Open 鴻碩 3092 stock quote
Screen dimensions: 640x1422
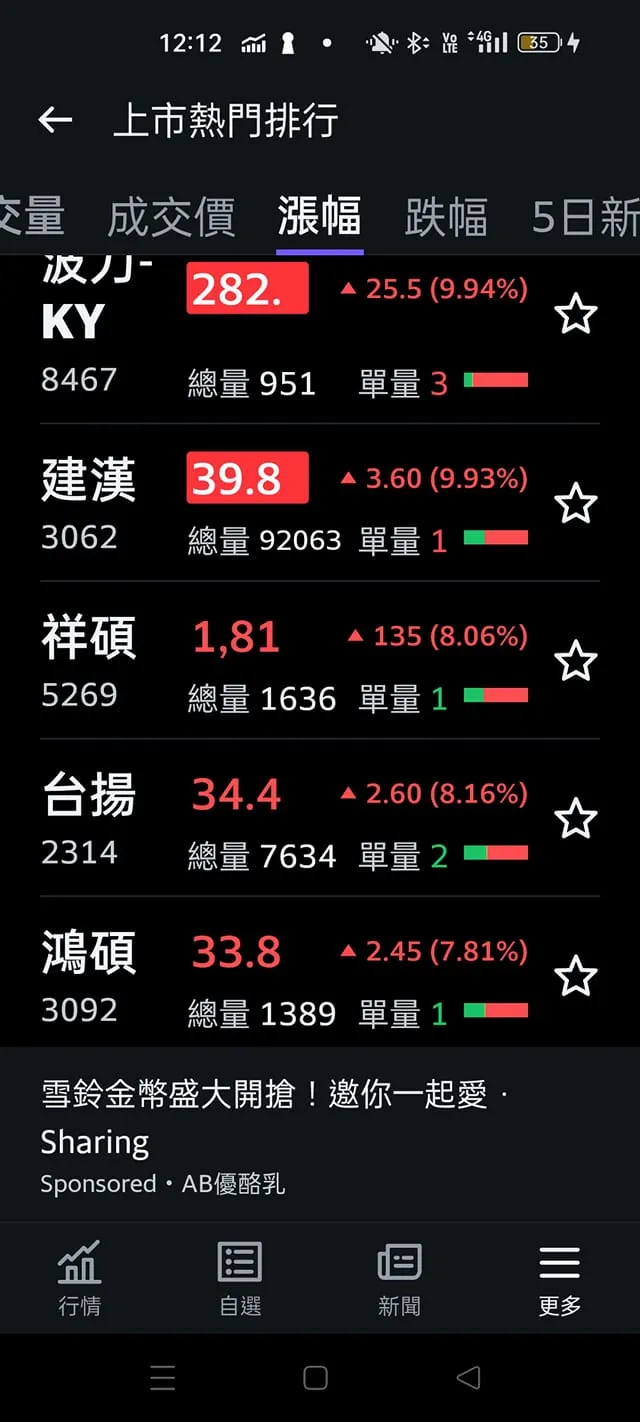click(88, 977)
